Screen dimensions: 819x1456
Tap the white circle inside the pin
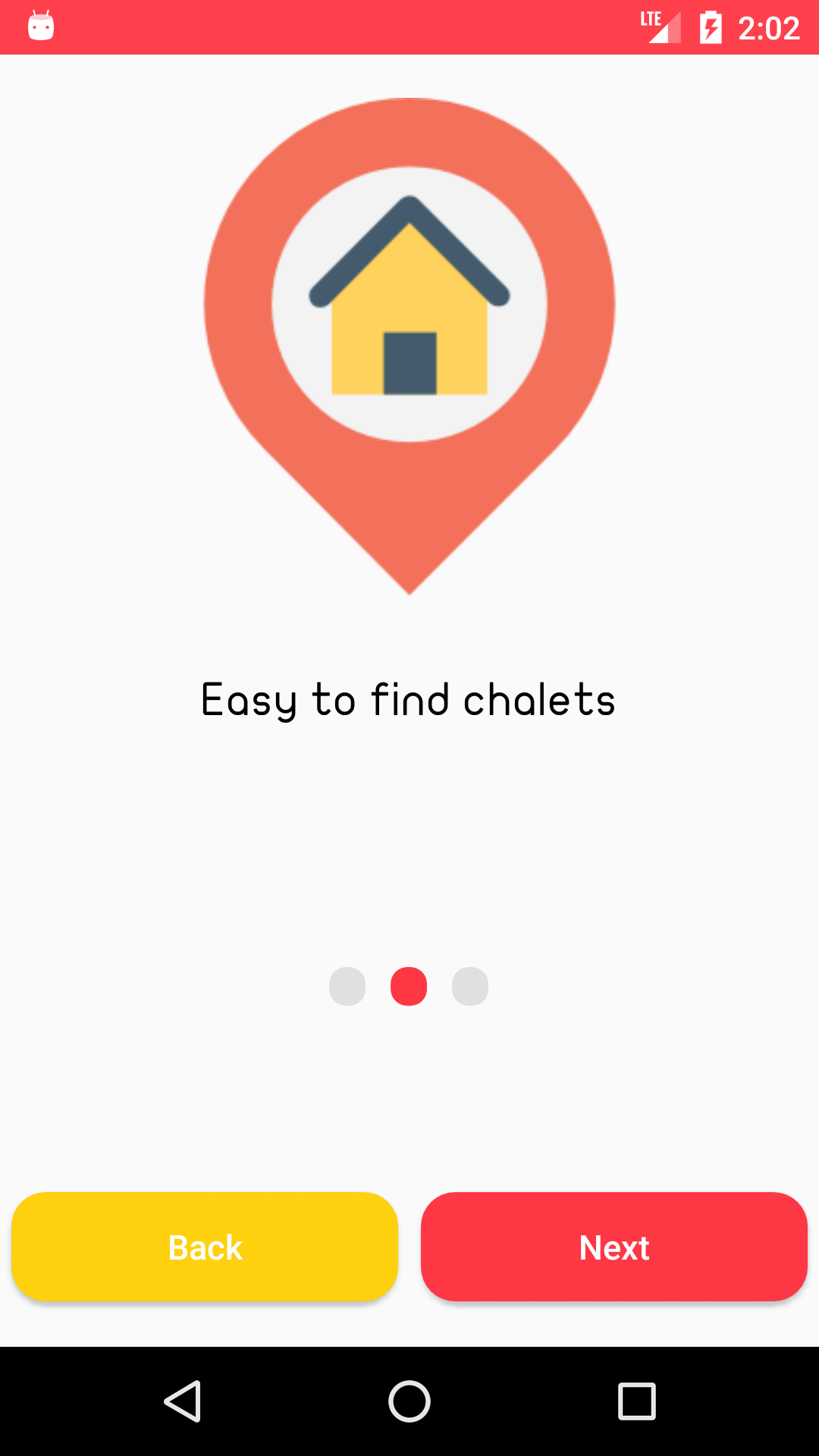(x=409, y=303)
